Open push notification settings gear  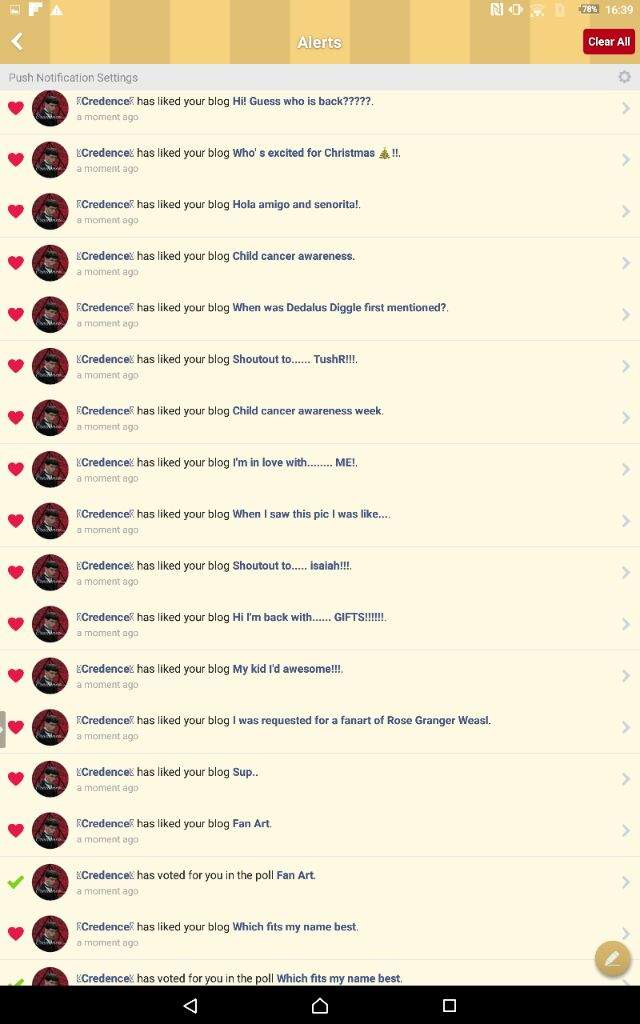pos(624,77)
